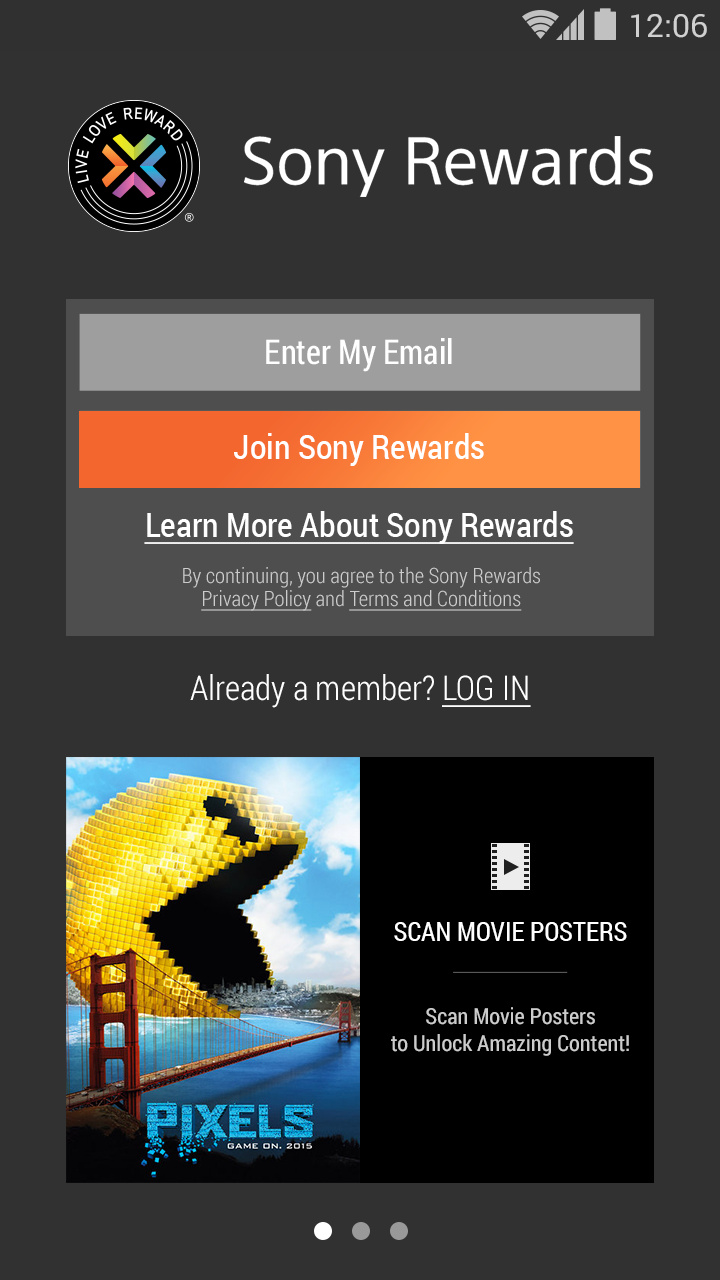View the Terms and Conditions
This screenshot has height=1280, width=720.
[x=435, y=600]
